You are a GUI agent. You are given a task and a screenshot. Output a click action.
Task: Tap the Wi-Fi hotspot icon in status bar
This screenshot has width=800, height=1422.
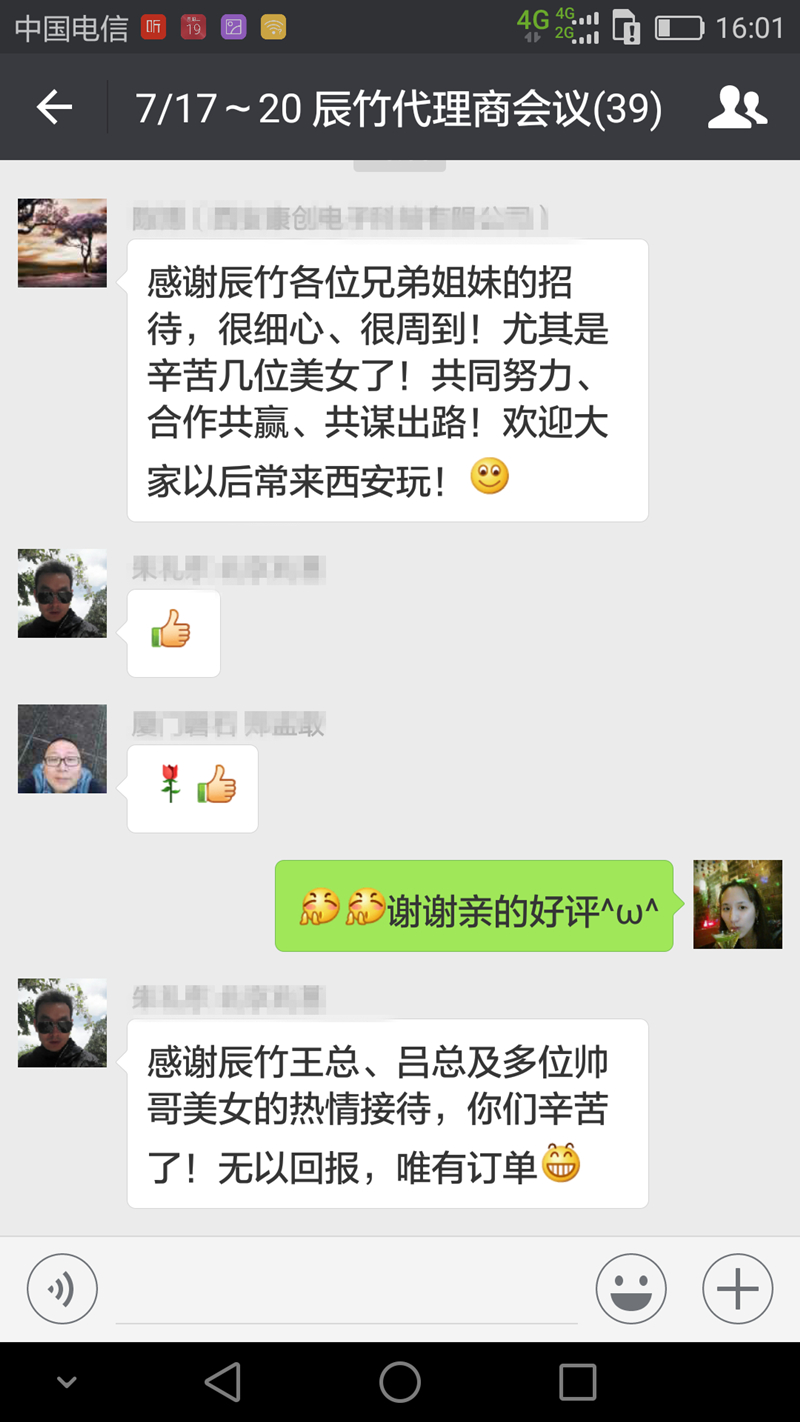tap(271, 26)
